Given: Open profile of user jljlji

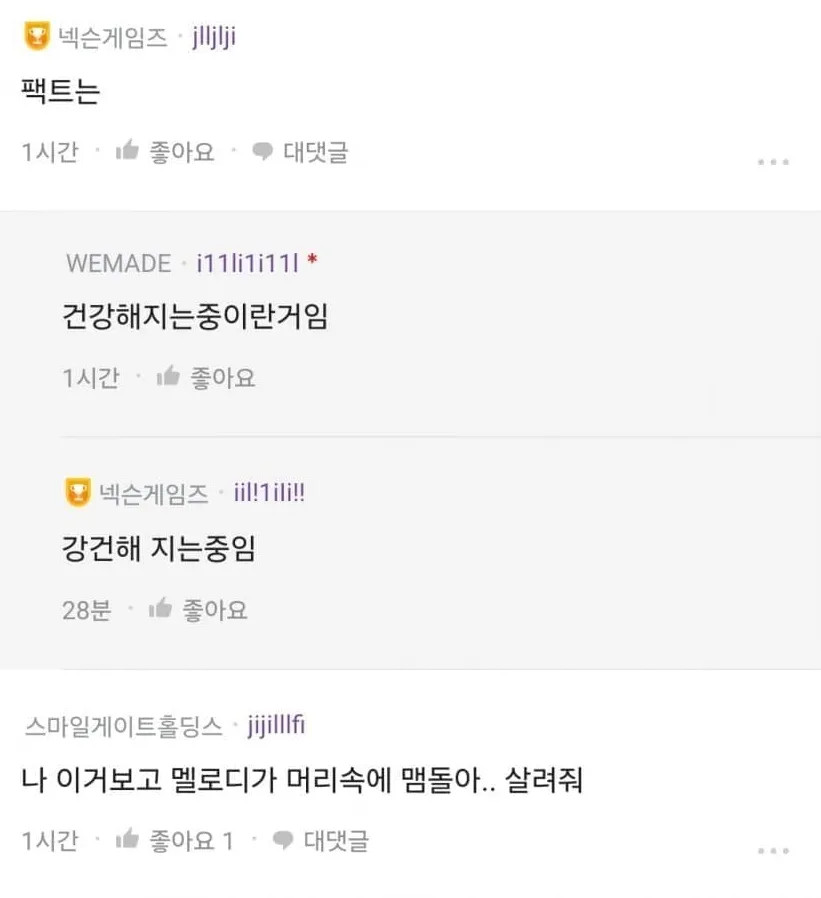Looking at the screenshot, I should tap(213, 38).
